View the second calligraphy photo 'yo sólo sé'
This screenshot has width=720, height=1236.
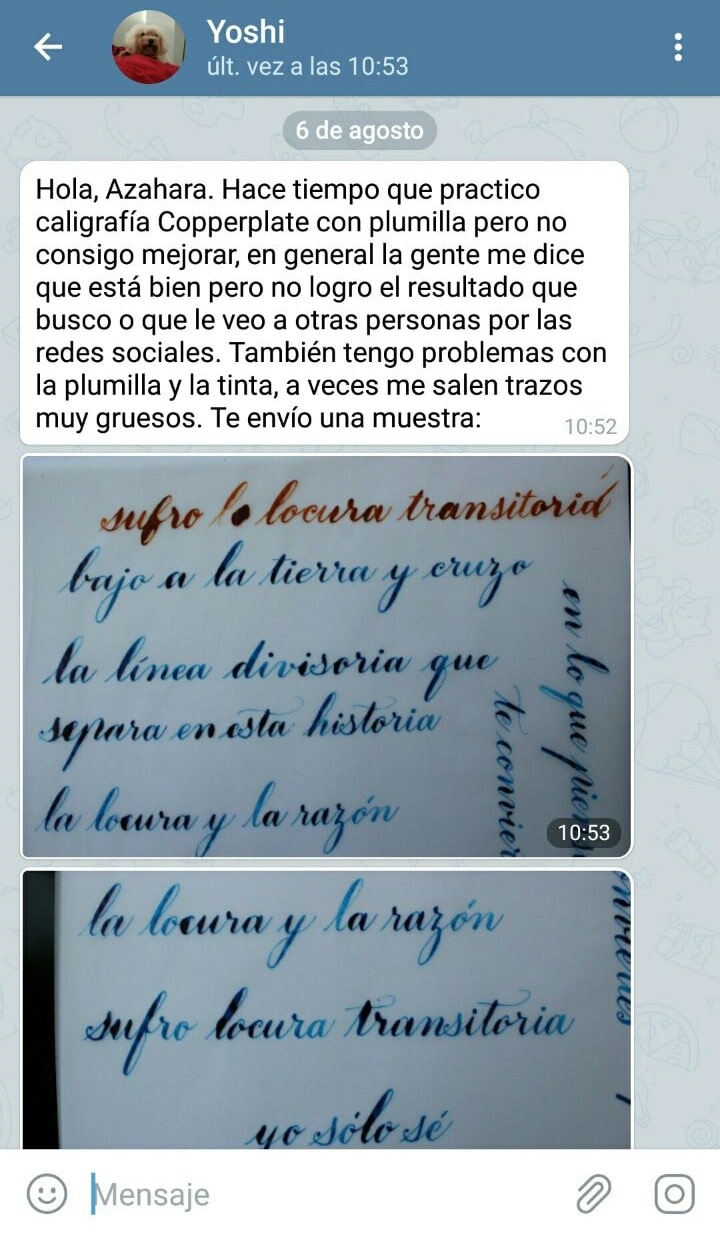click(326, 1010)
